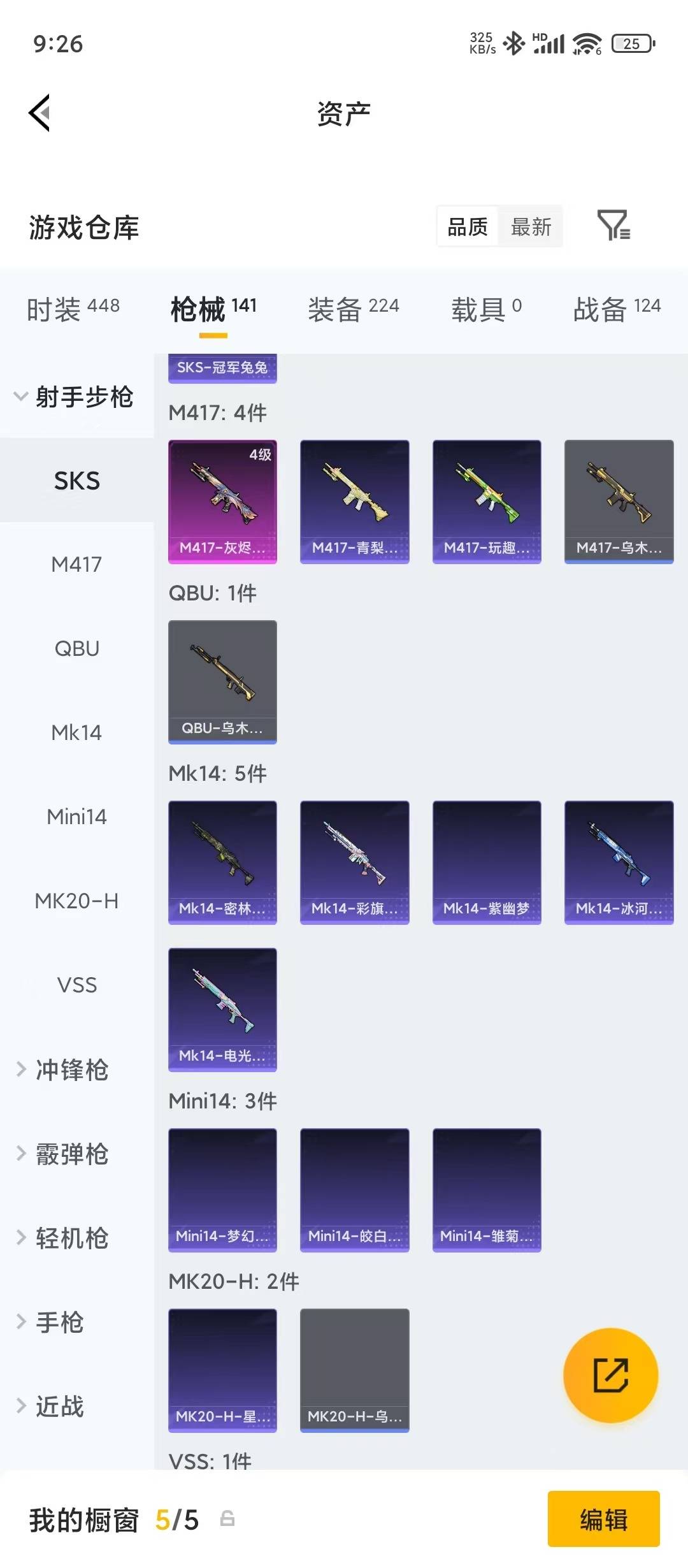Tap the yellow floating share button
The height and width of the screenshot is (1568, 688).
[610, 1376]
